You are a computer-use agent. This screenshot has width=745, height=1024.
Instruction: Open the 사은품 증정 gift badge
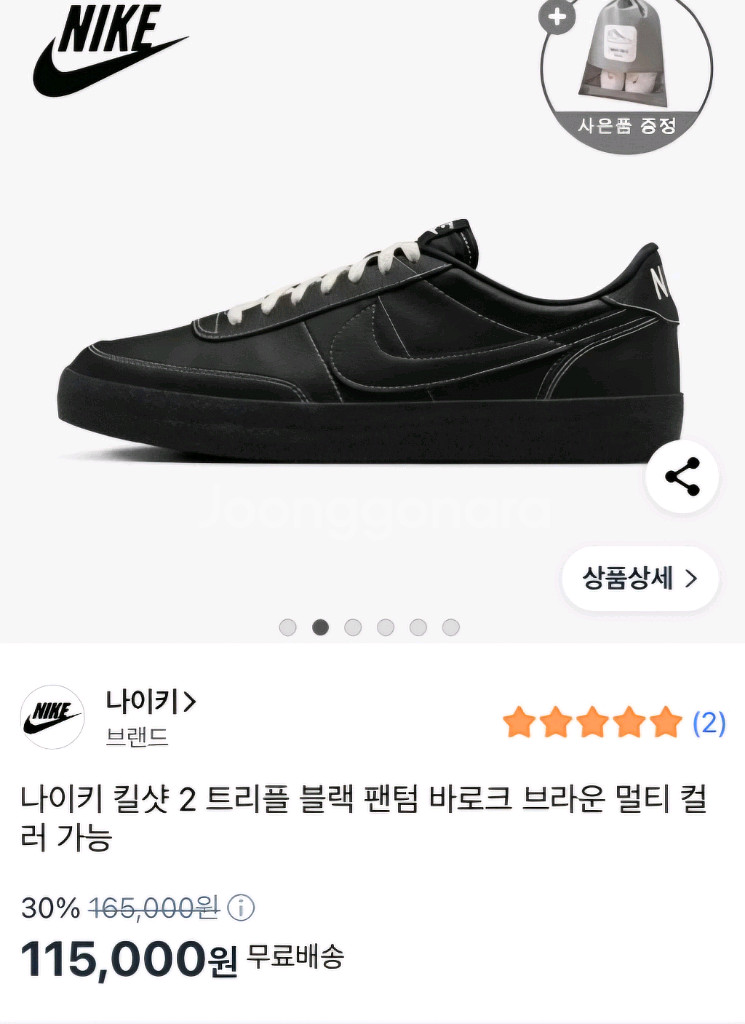[x=627, y=76]
